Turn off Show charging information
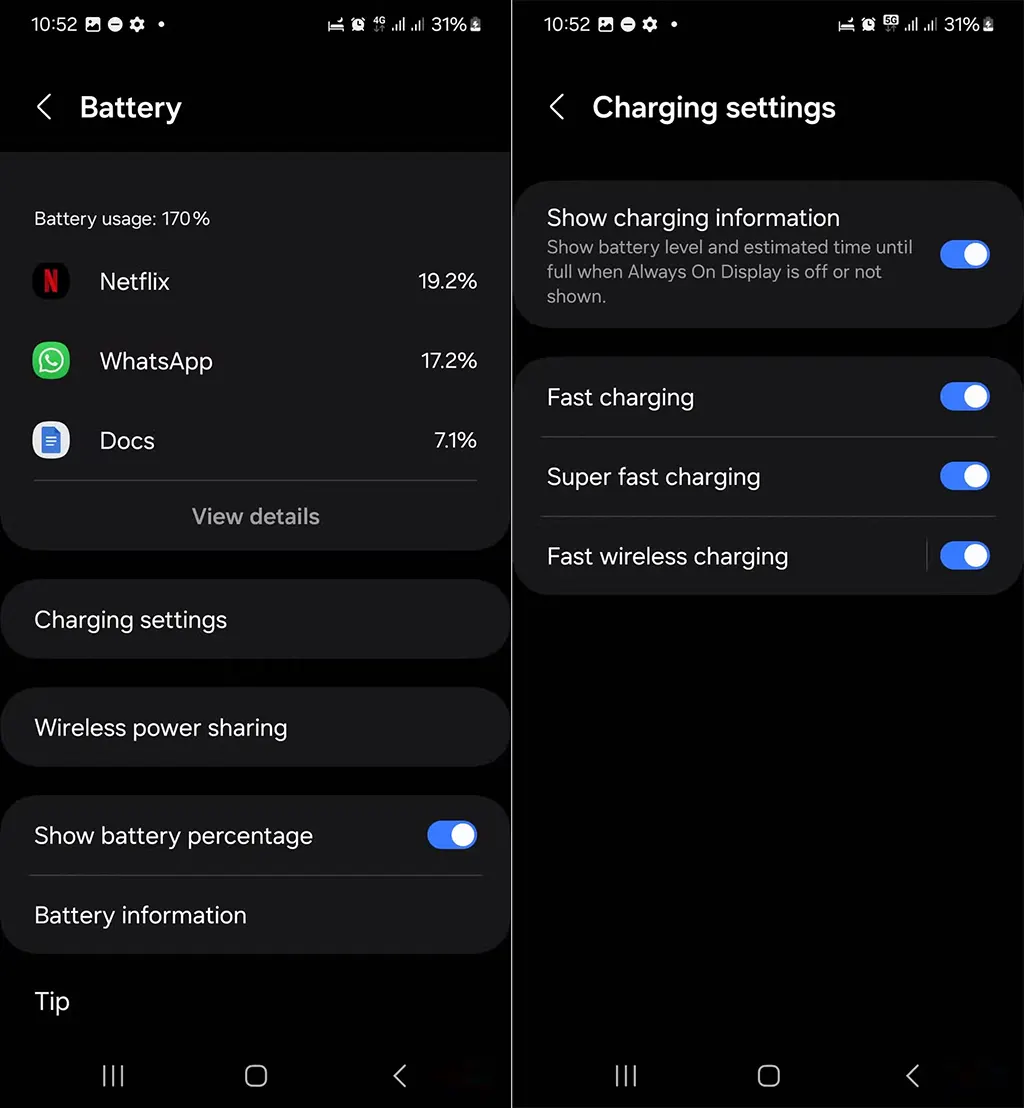1024x1108 pixels. coord(964,254)
